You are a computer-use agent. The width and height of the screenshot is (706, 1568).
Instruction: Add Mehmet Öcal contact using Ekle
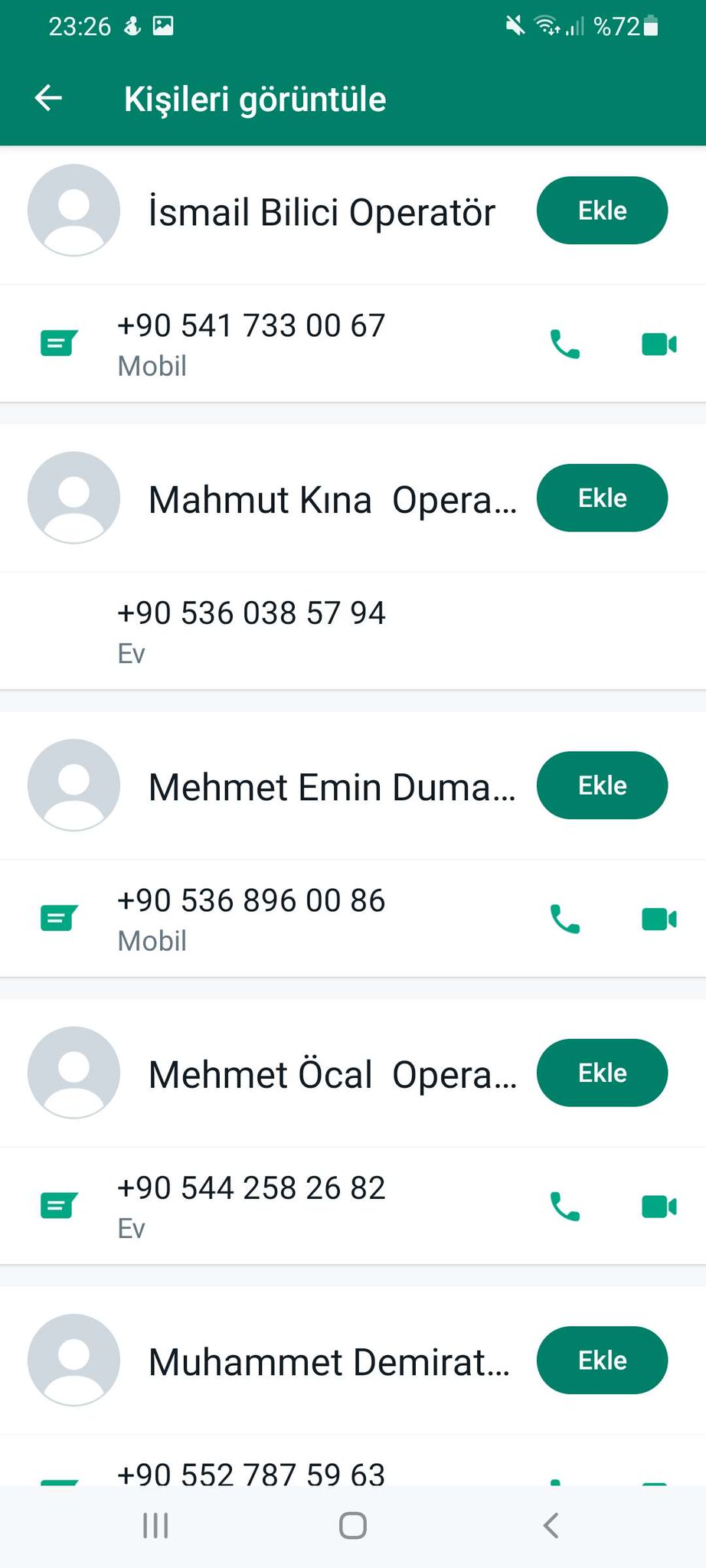point(602,1073)
